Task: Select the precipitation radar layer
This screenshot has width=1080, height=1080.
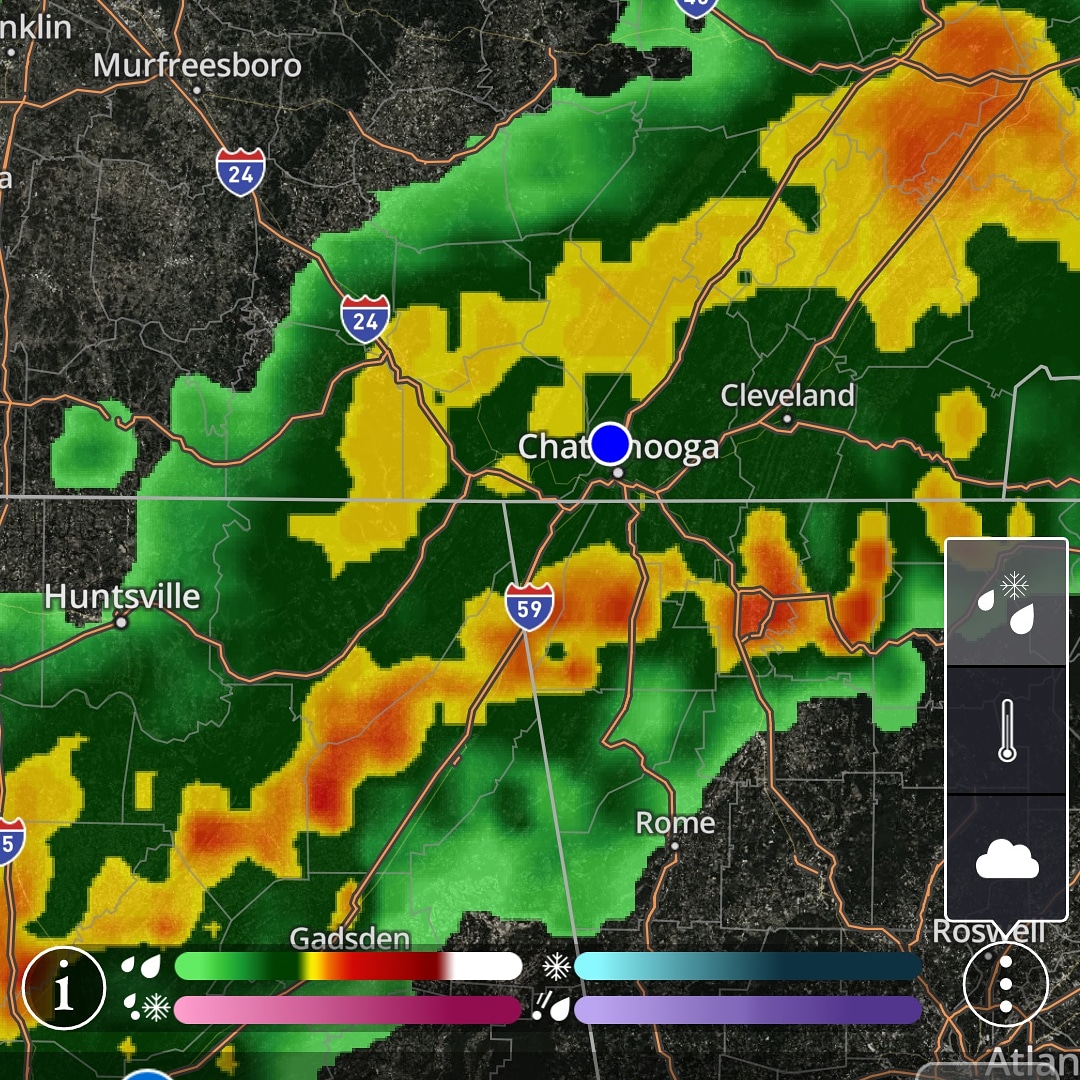Action: 1006,603
